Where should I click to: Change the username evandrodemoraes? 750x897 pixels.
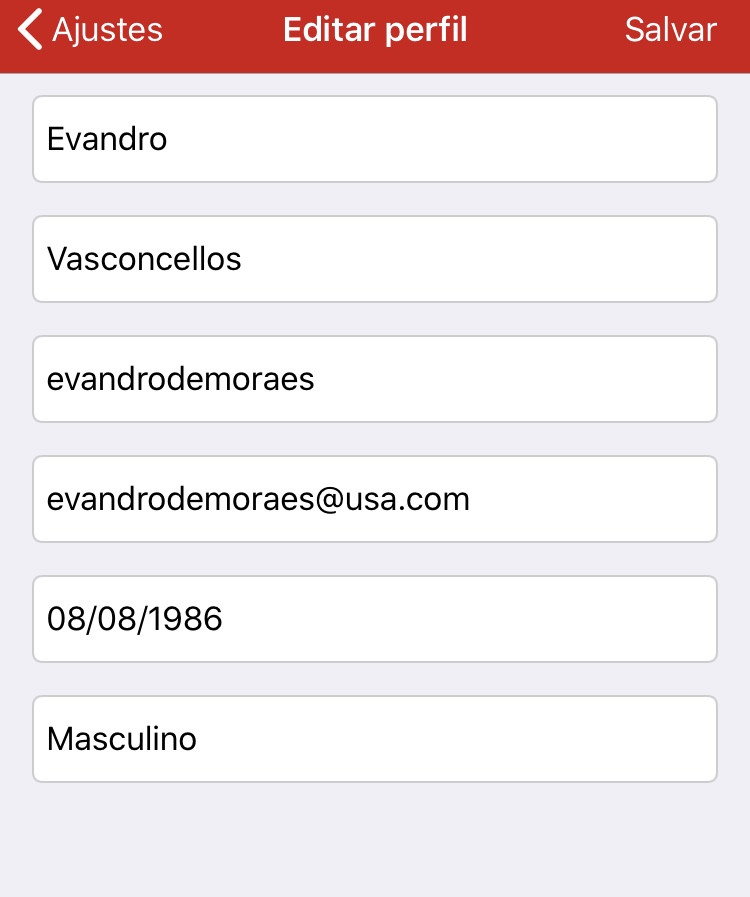(x=375, y=379)
